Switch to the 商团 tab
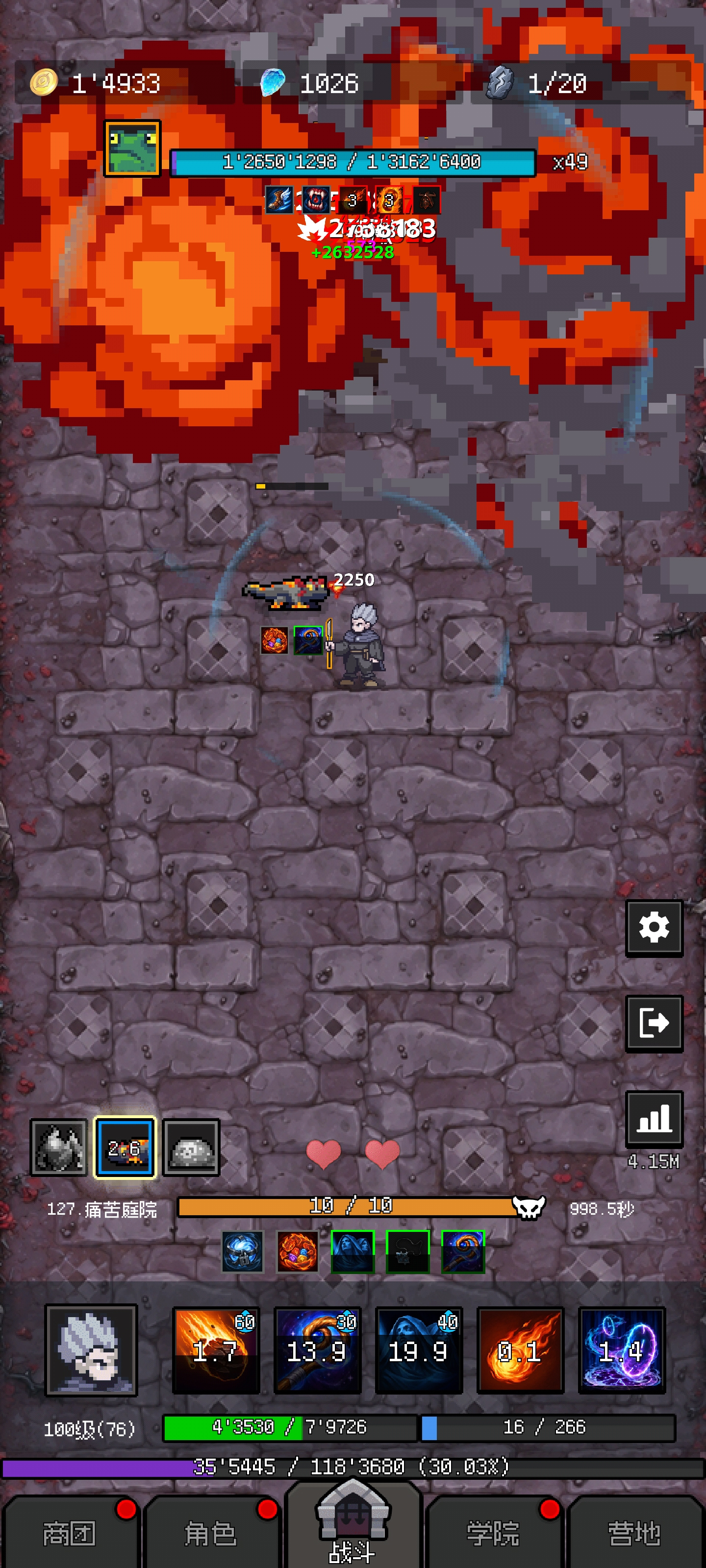The width and height of the screenshot is (706, 1568). click(70, 1533)
